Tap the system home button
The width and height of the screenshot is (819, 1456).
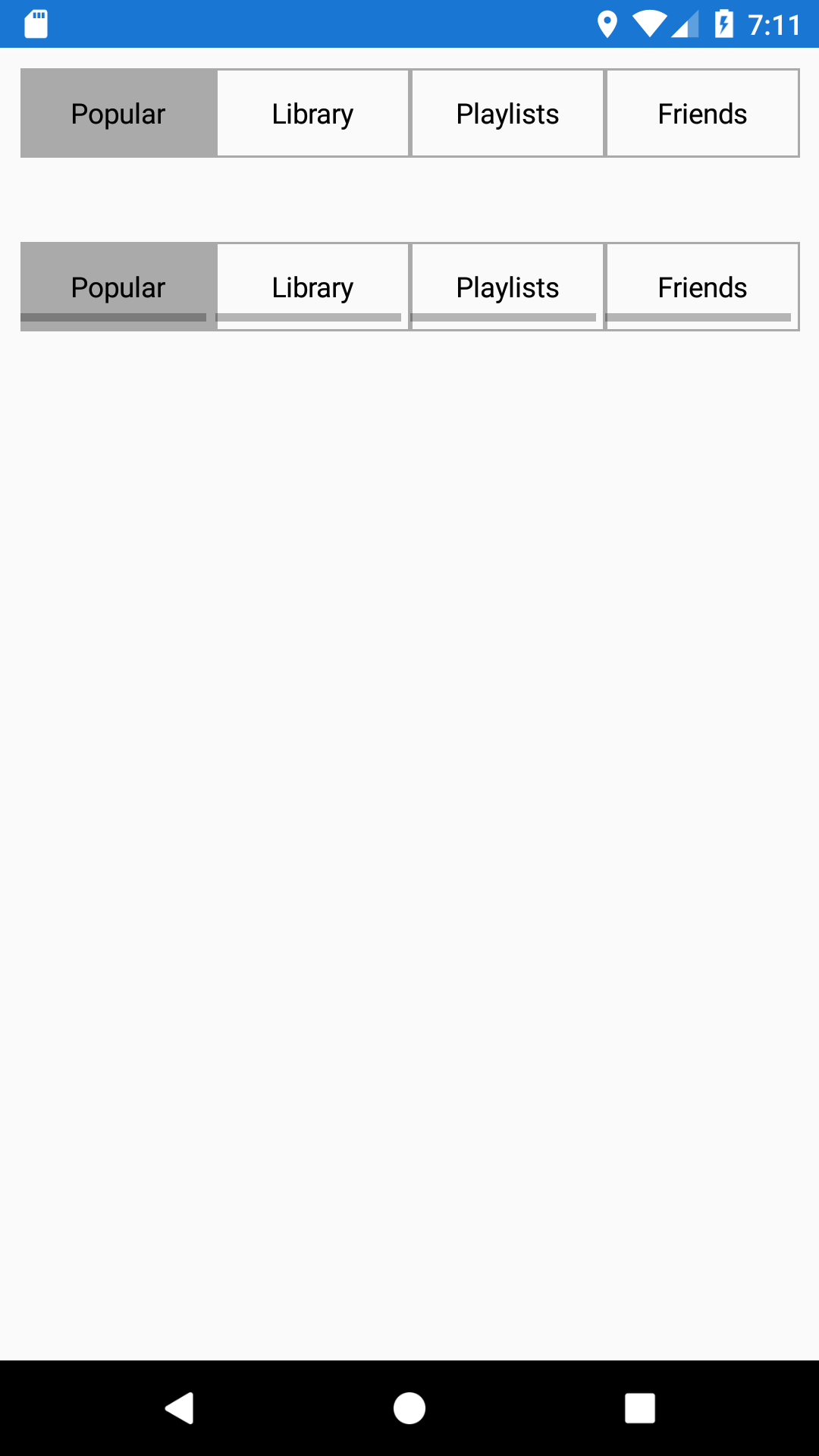409,1408
